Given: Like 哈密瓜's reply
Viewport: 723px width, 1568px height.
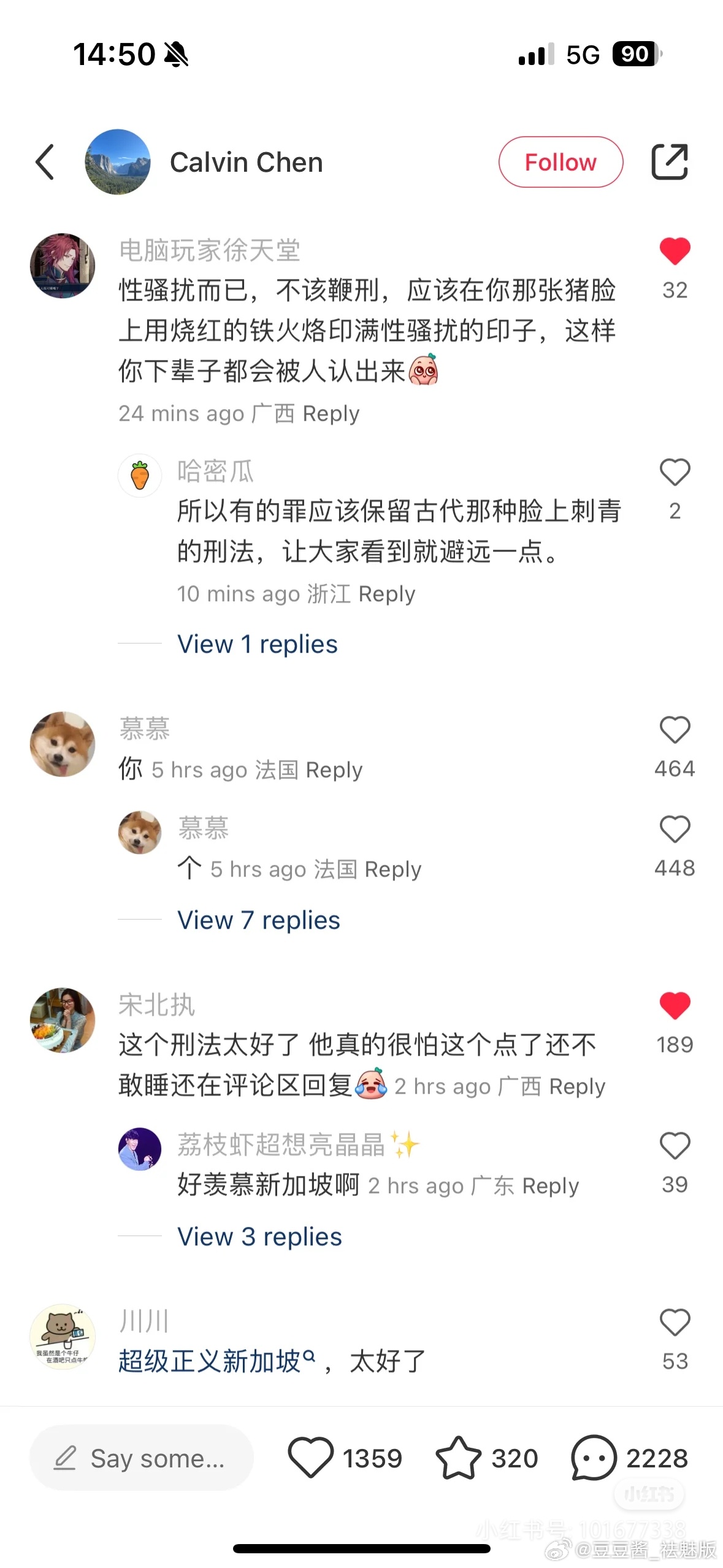Looking at the screenshot, I should tap(675, 473).
